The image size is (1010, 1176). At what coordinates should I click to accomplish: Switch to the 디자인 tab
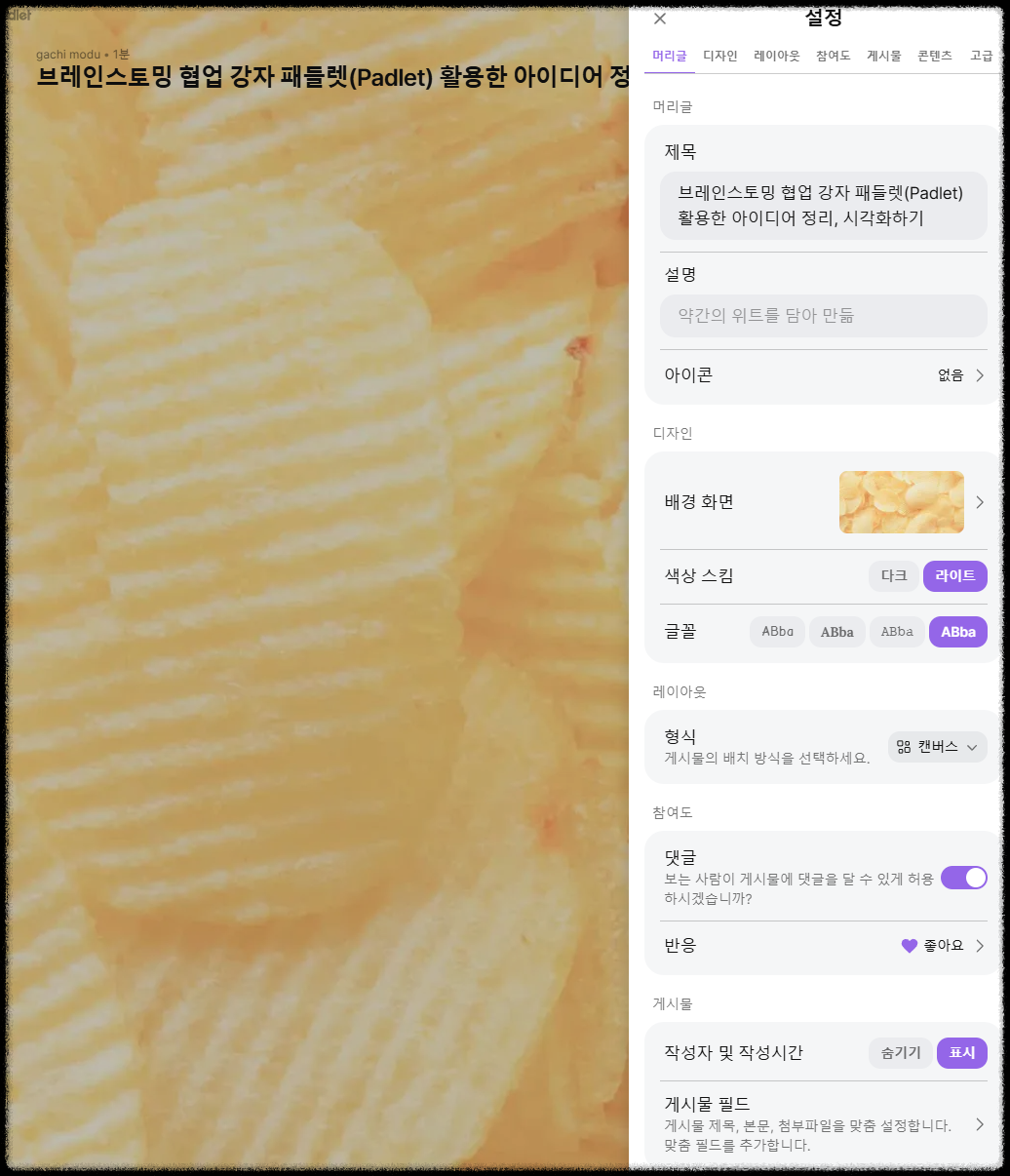(721, 56)
